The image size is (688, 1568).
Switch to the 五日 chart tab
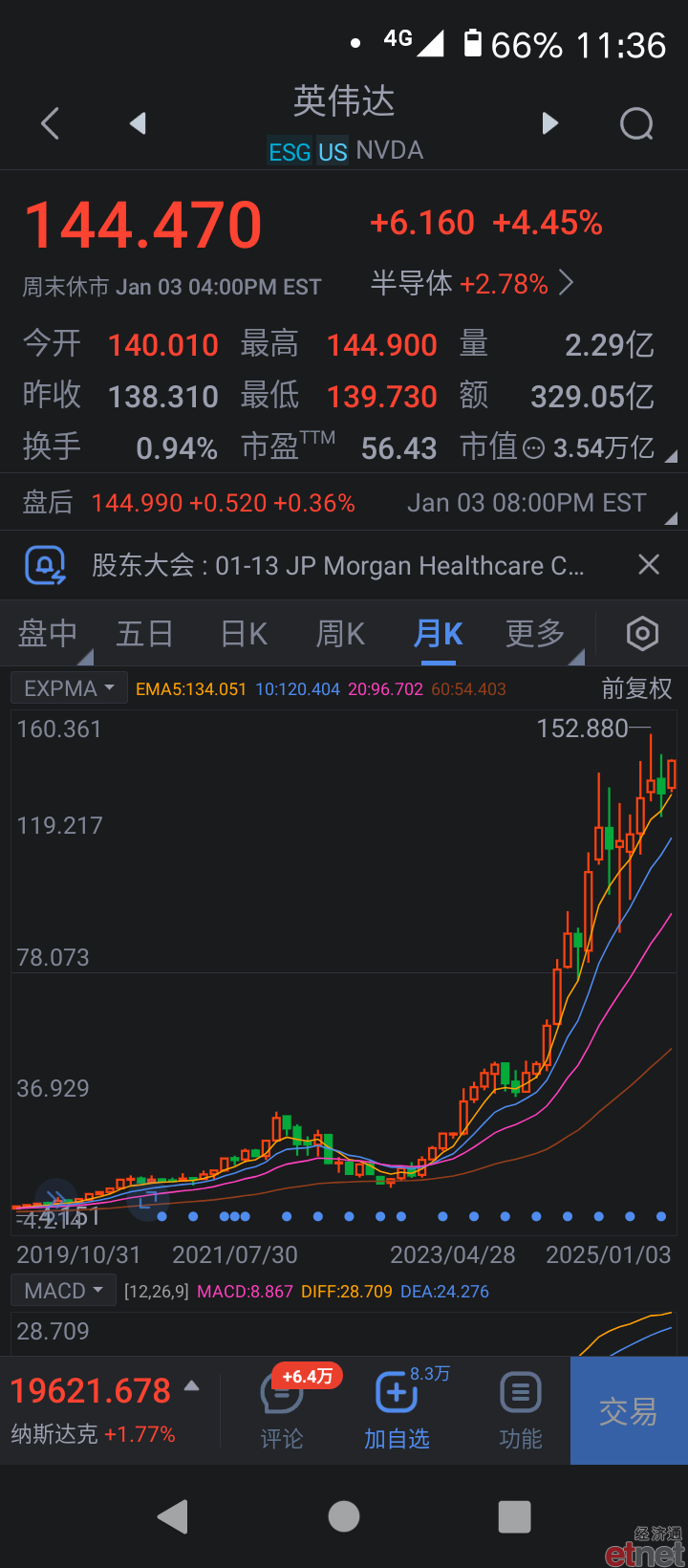[x=144, y=633]
